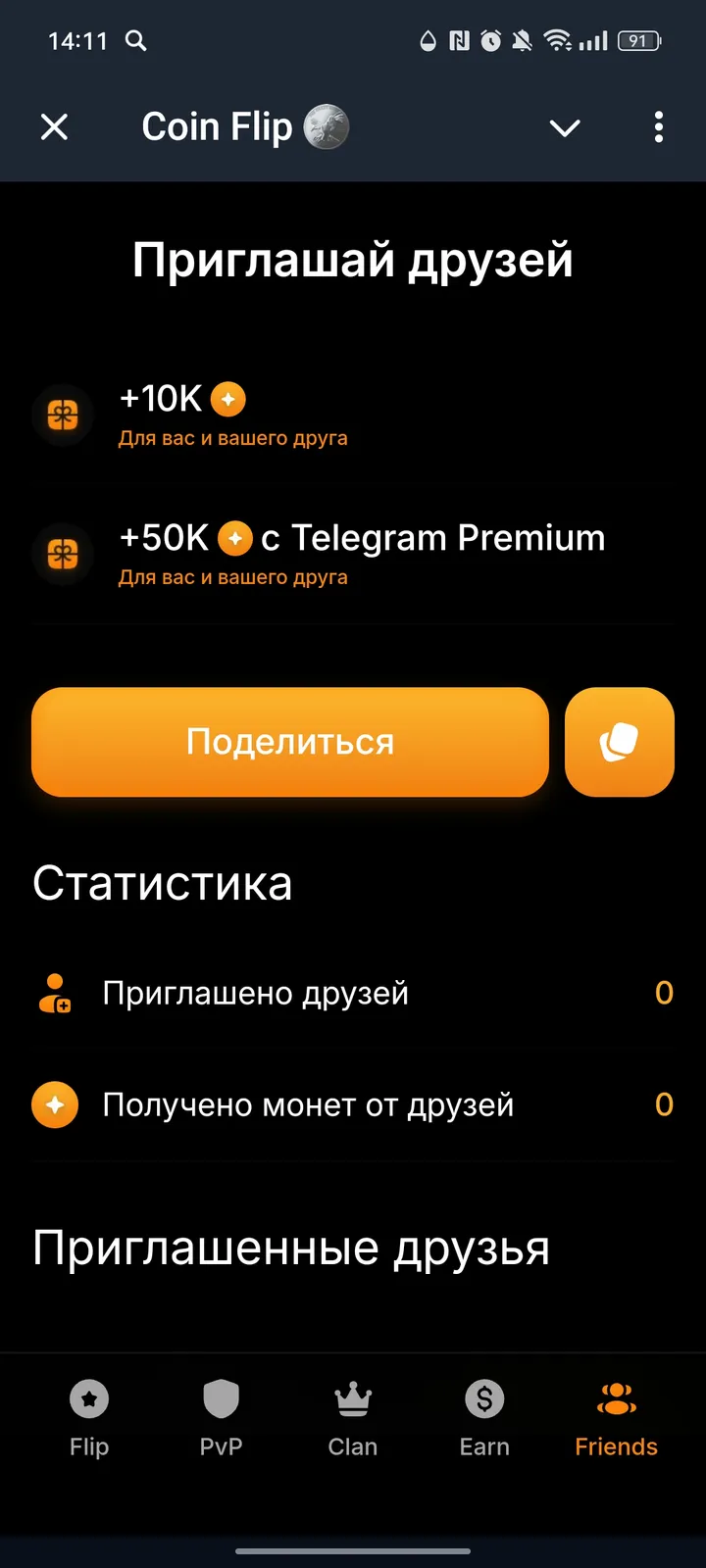Image resolution: width=706 pixels, height=1568 pixels.
Task: Tap the copy invite link icon
Action: (x=620, y=742)
